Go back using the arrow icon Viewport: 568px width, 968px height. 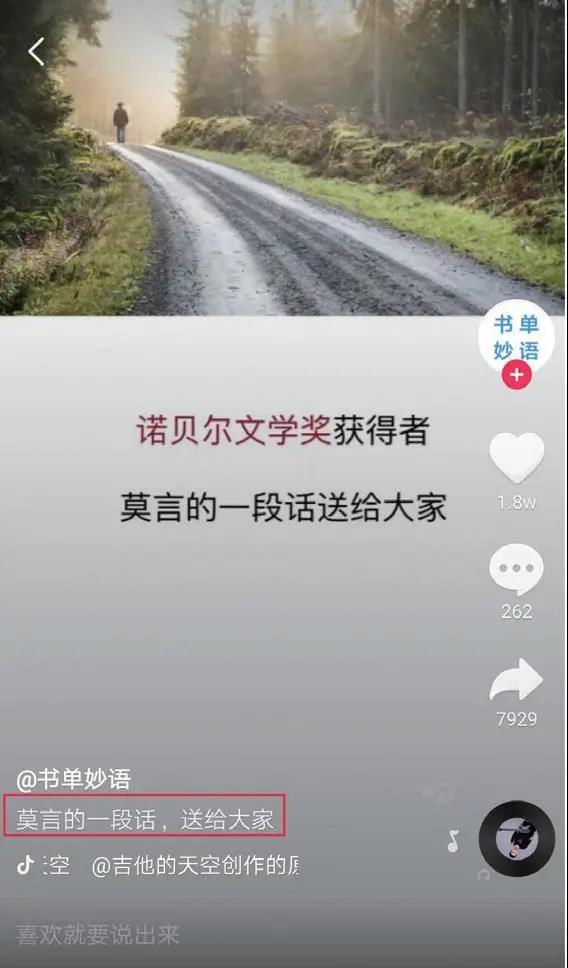click(36, 51)
